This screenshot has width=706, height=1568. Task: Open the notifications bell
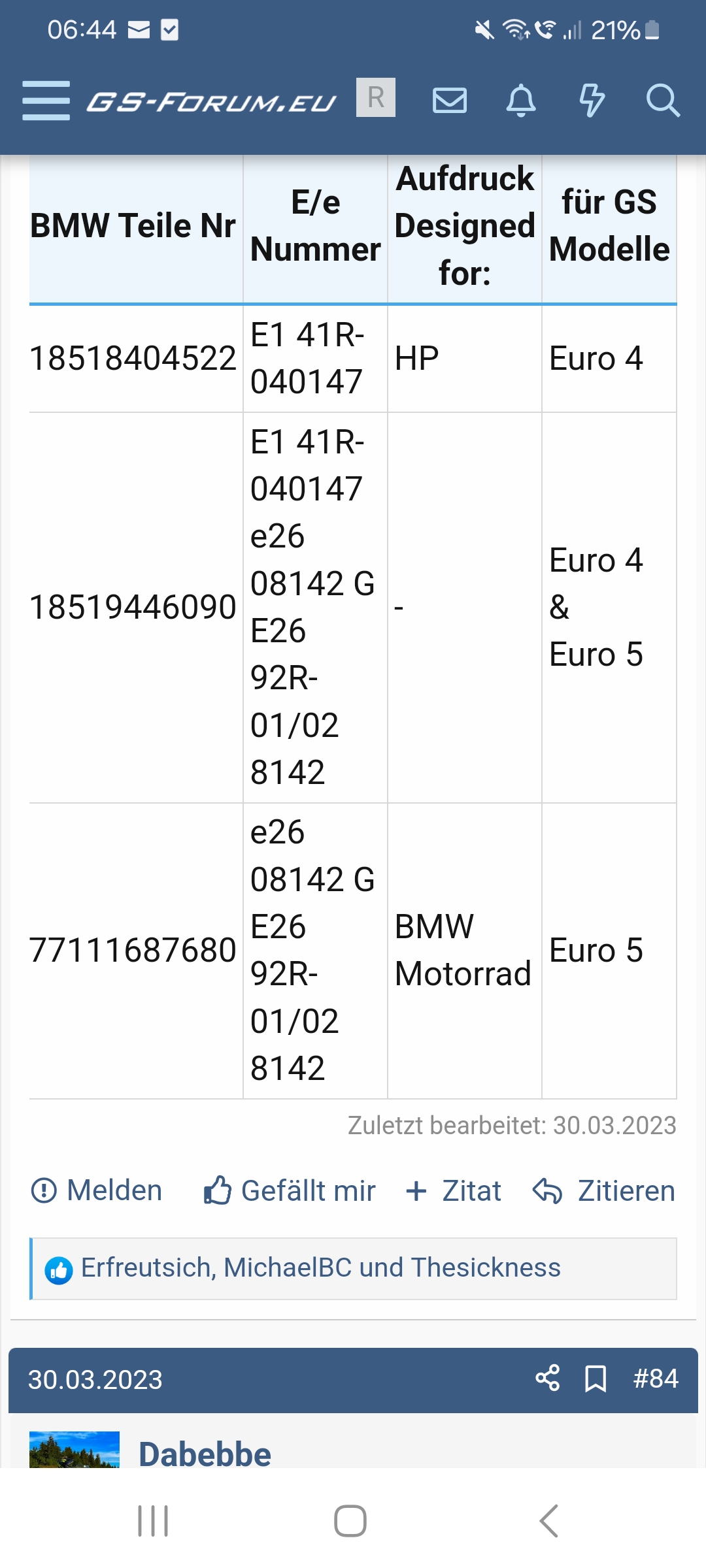[521, 101]
